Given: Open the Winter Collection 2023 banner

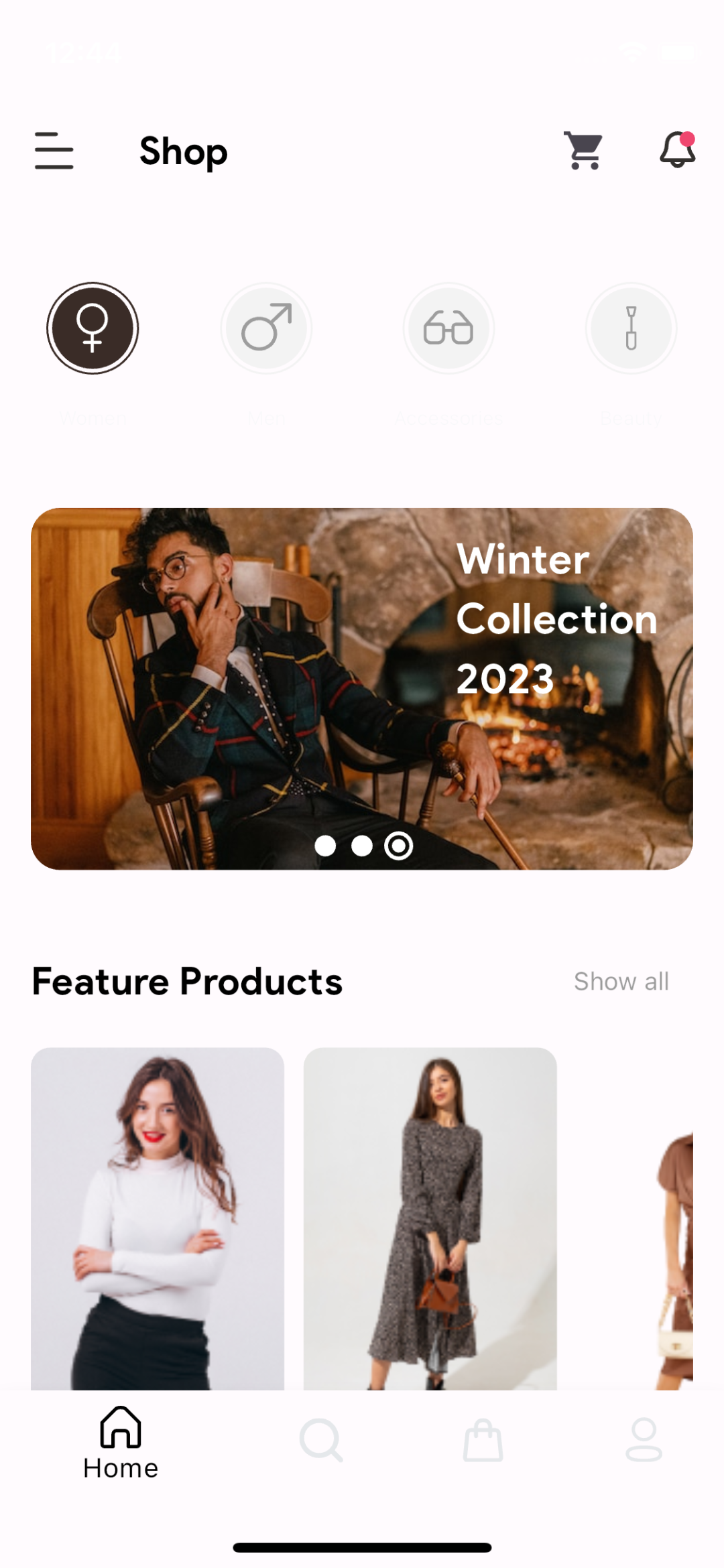Looking at the screenshot, I should 362,688.
